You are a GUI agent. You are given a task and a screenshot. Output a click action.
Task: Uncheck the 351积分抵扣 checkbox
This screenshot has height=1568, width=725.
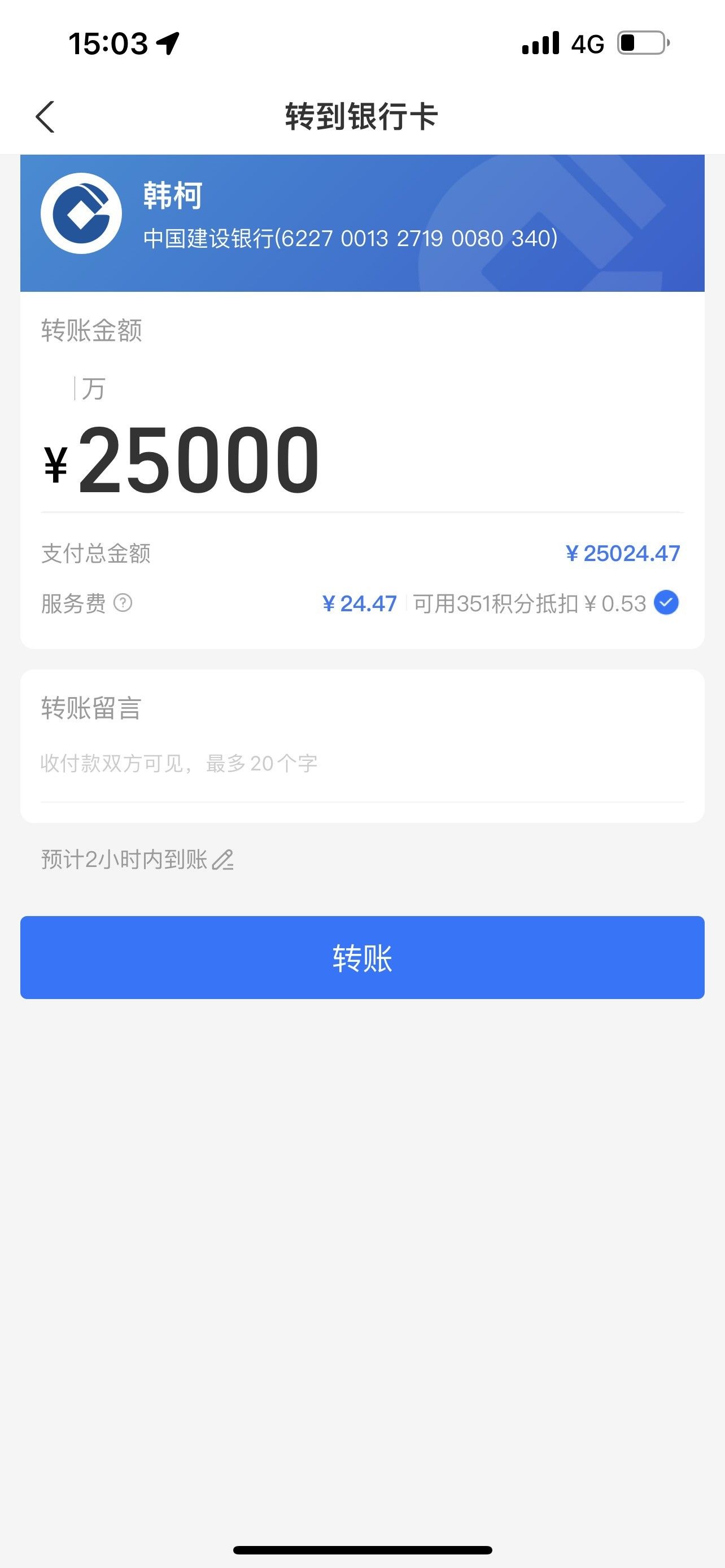(x=666, y=603)
